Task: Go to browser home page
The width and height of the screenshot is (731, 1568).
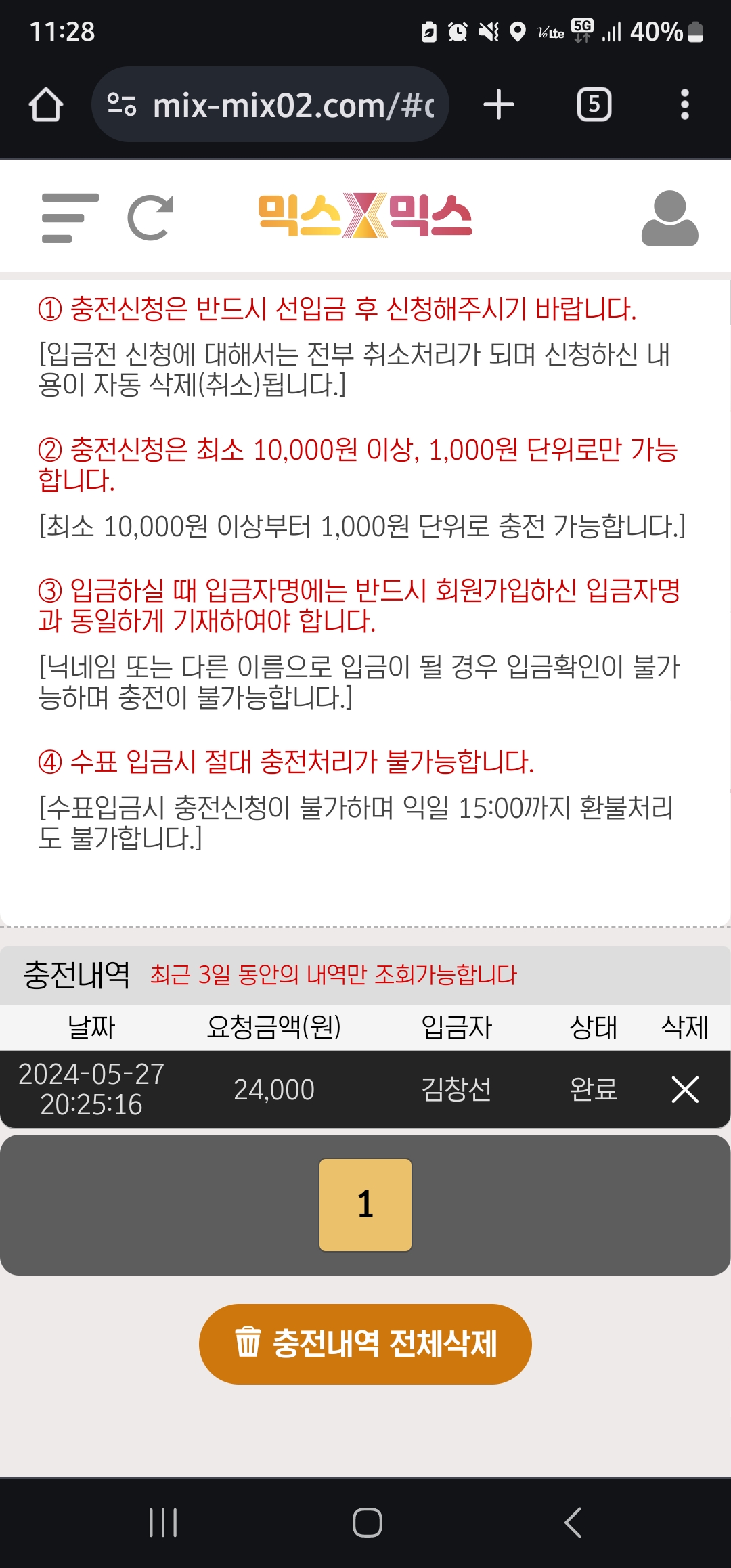Action: pos(46,105)
